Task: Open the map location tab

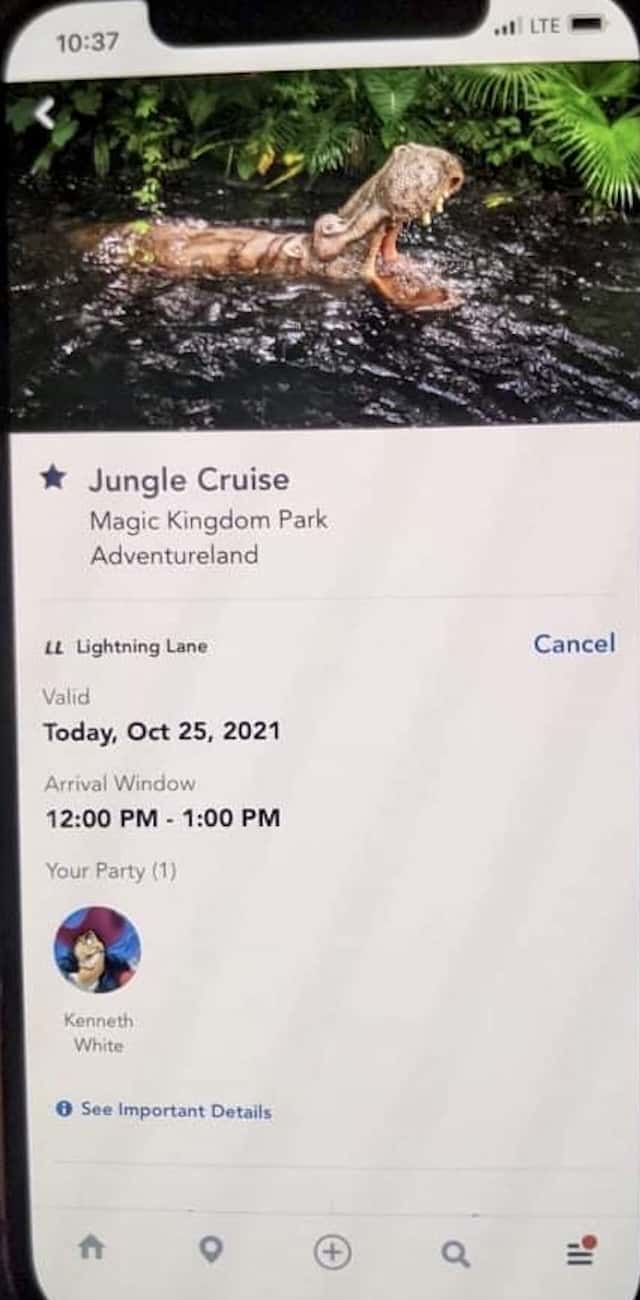Action: 211,1249
